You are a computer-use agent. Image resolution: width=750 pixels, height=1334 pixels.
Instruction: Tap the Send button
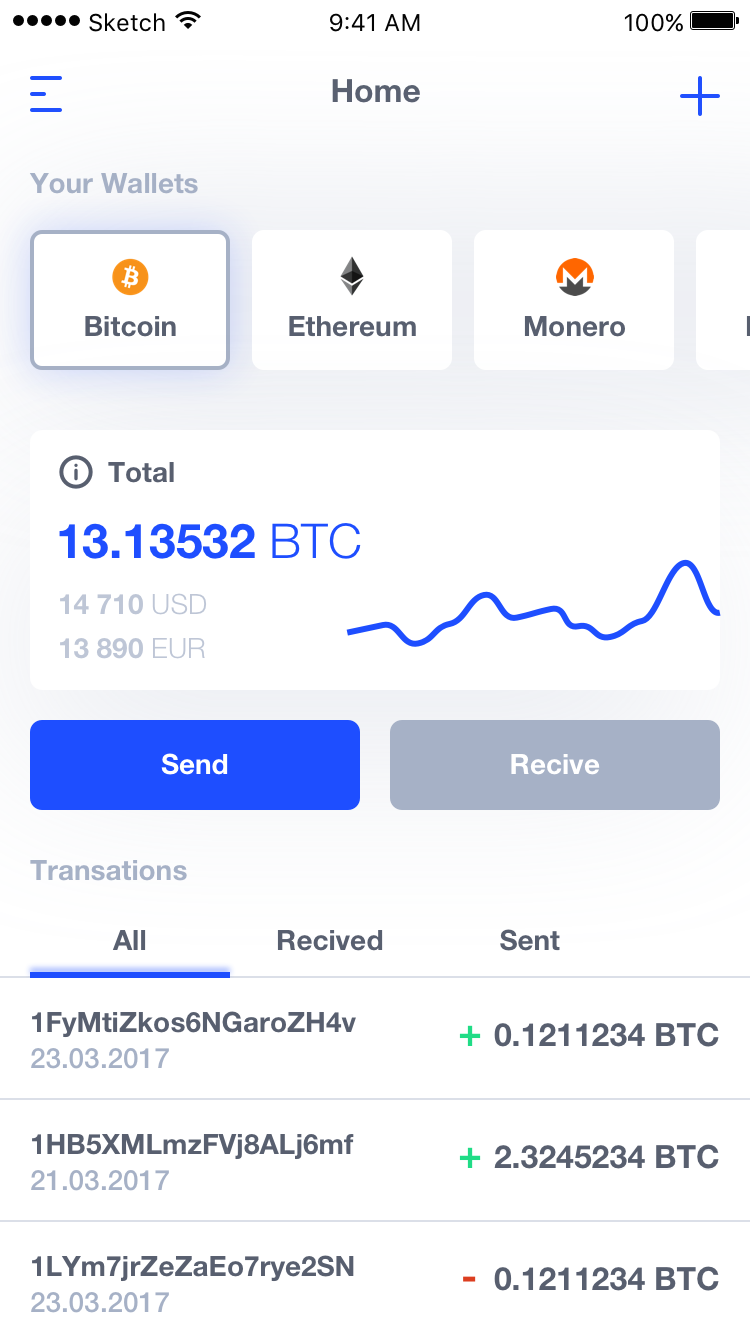(x=195, y=765)
